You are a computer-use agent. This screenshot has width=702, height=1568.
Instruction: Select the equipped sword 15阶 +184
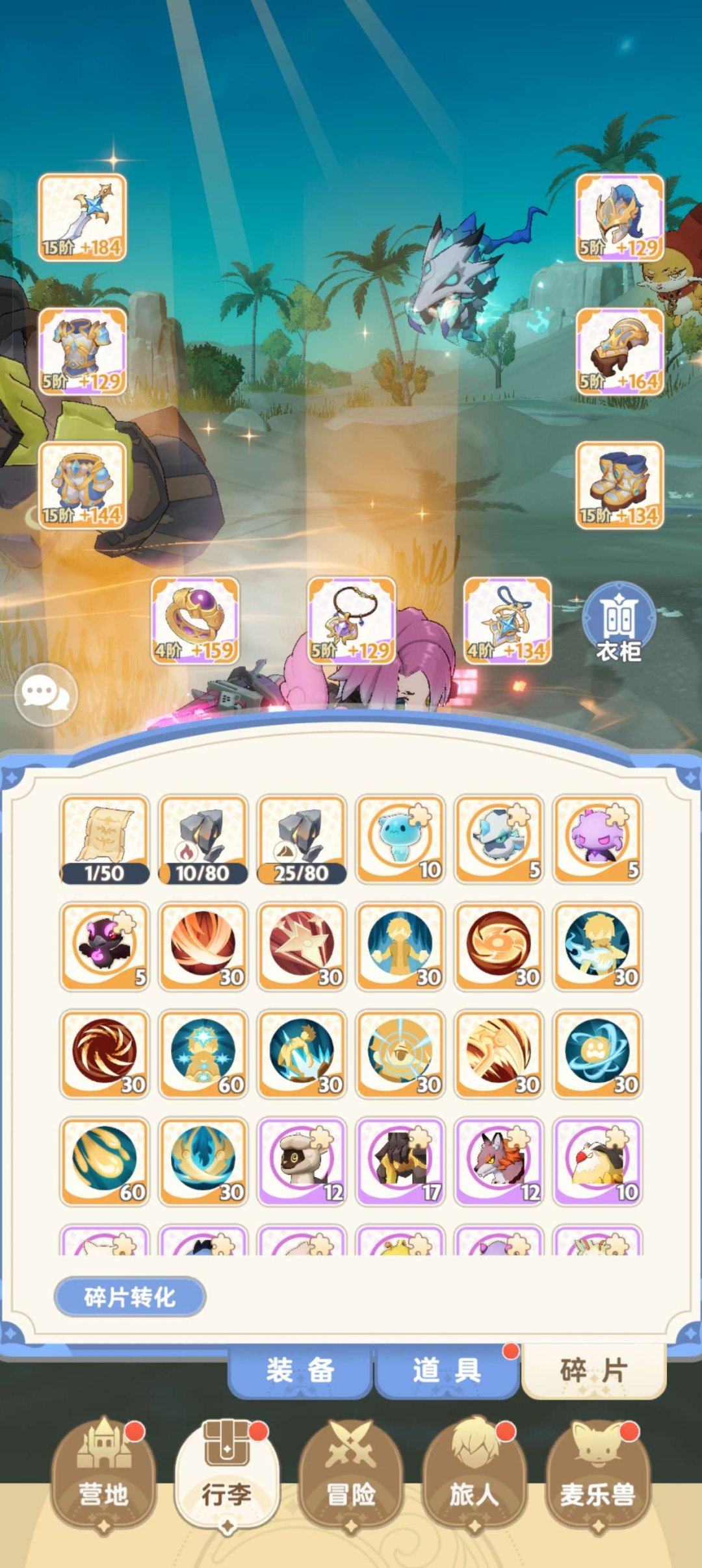[x=83, y=218]
